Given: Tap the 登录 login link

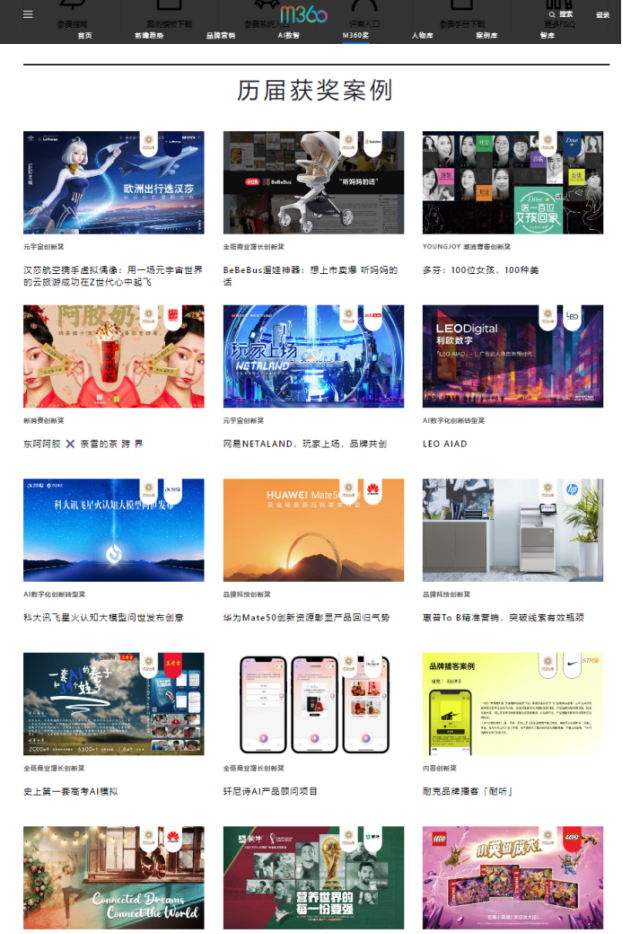Looking at the screenshot, I should [602, 15].
